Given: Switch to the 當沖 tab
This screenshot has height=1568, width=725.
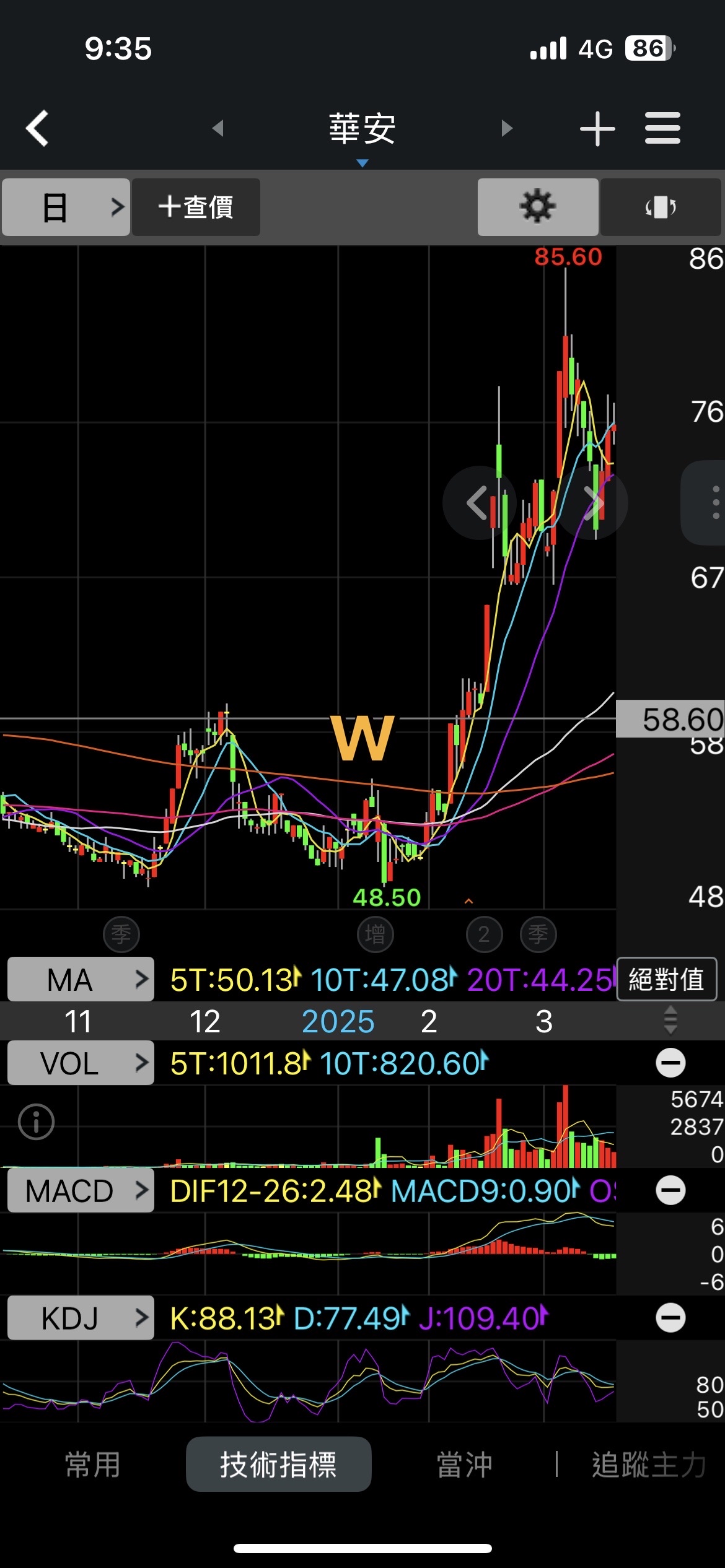Looking at the screenshot, I should 465,1465.
